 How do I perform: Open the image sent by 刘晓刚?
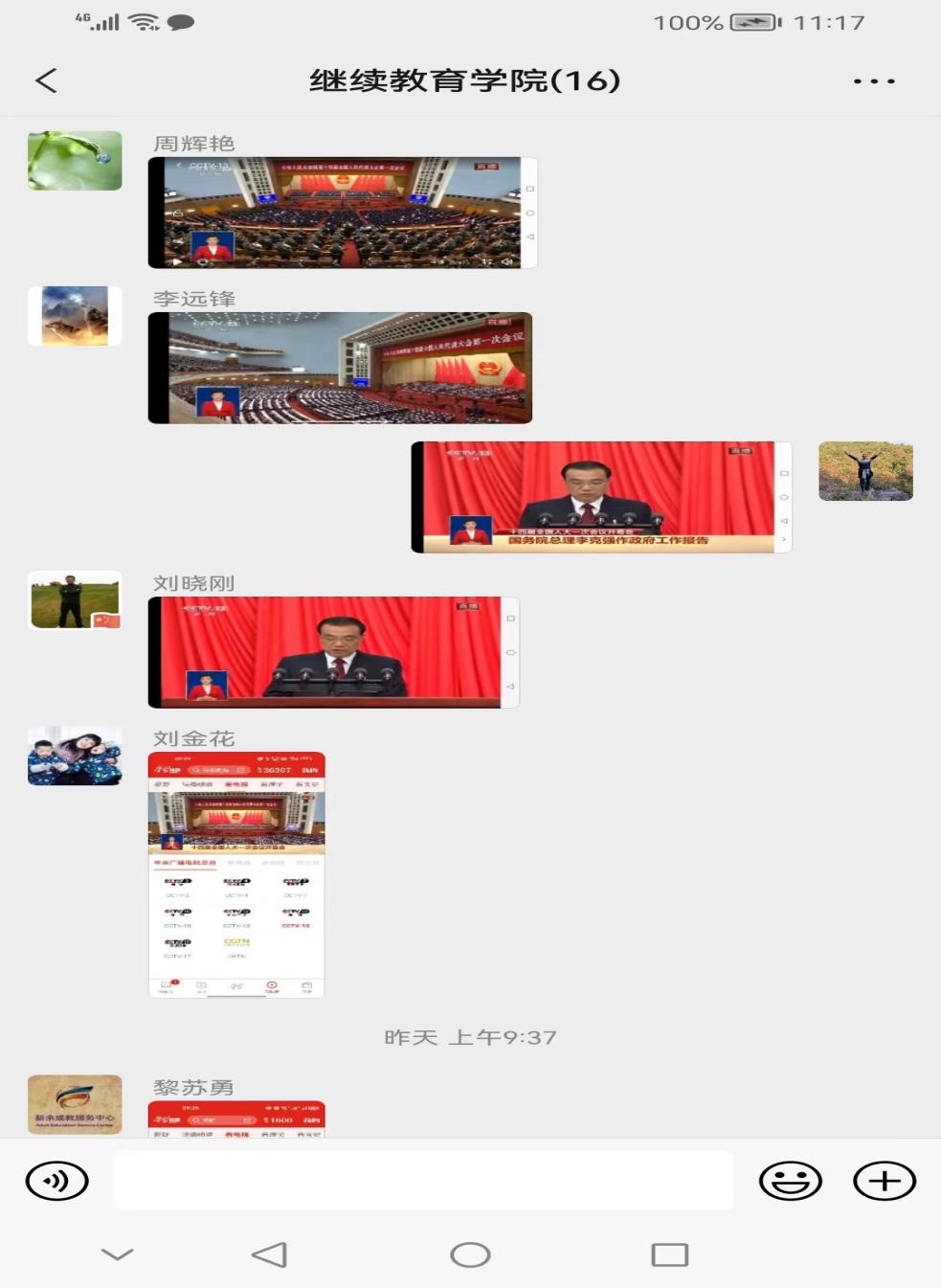333,652
